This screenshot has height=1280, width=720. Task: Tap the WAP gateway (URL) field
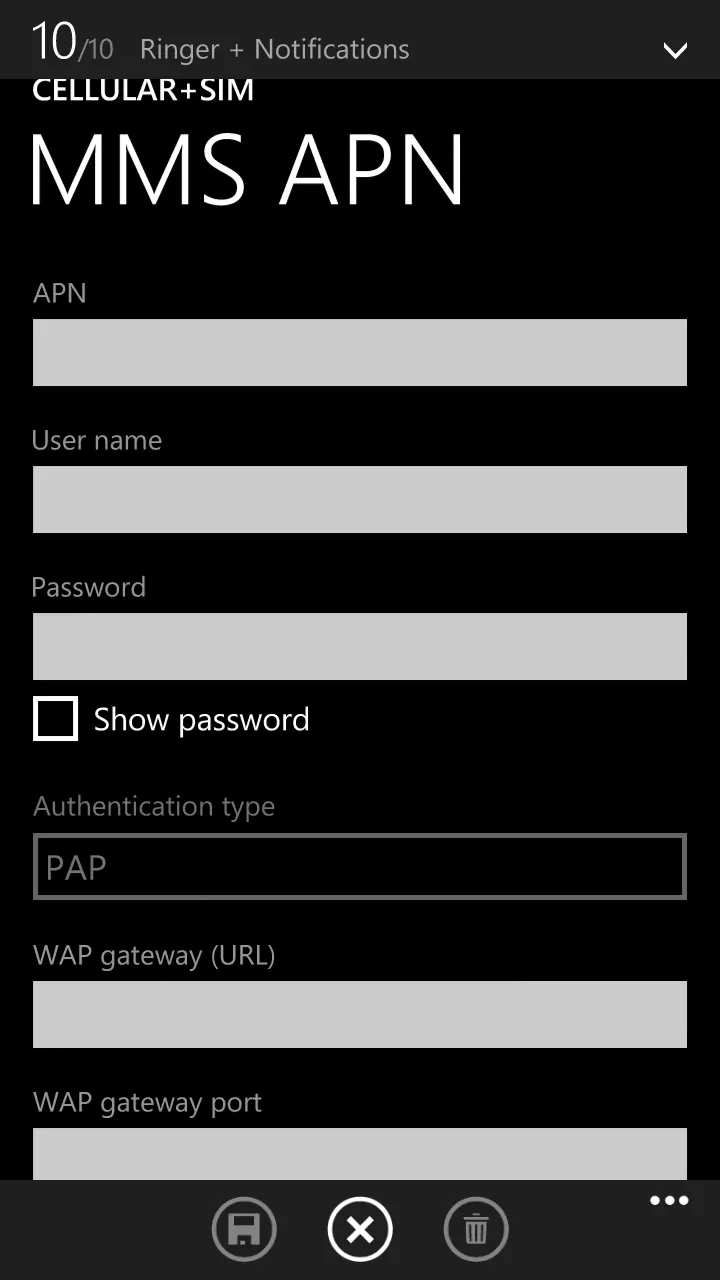(359, 1014)
